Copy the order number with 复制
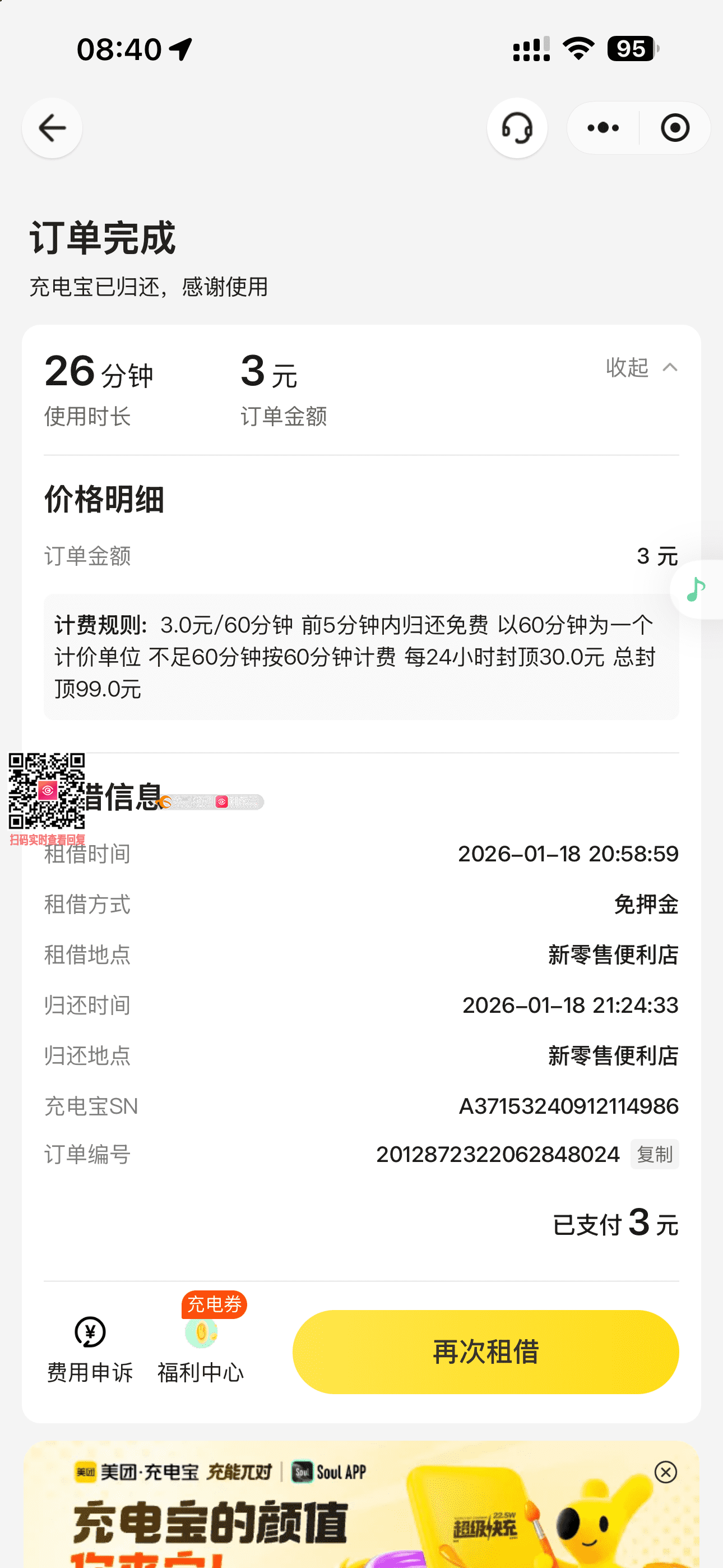The width and height of the screenshot is (723, 1568). 654,1154
